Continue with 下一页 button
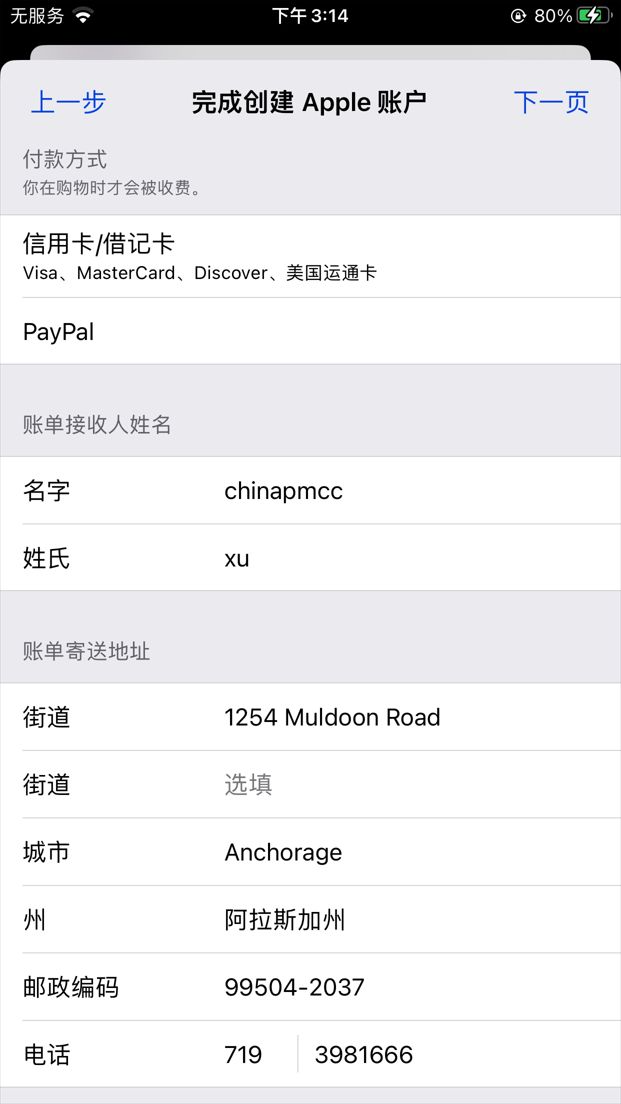Viewport: 621px width, 1104px height. [x=551, y=102]
